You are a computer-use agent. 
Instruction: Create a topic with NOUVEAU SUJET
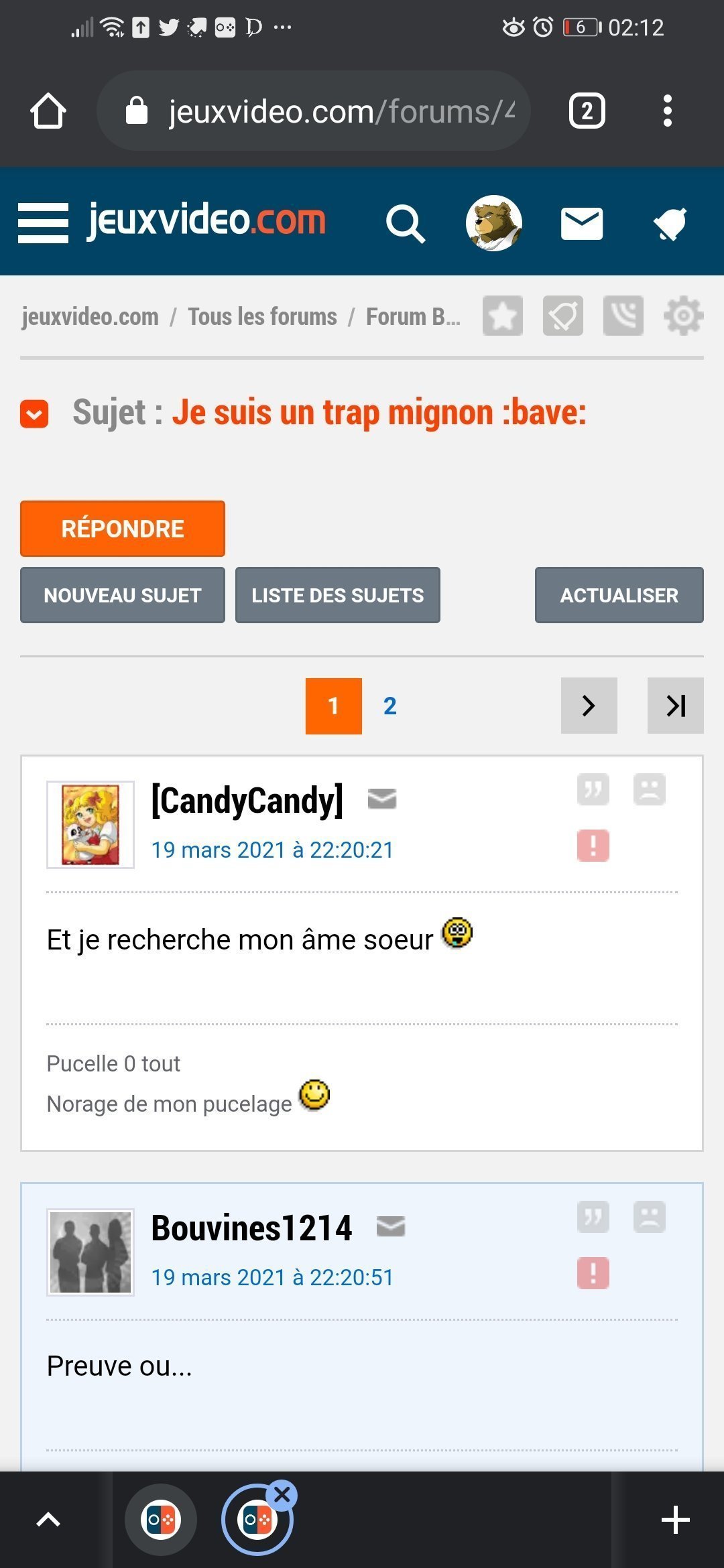coord(123,595)
